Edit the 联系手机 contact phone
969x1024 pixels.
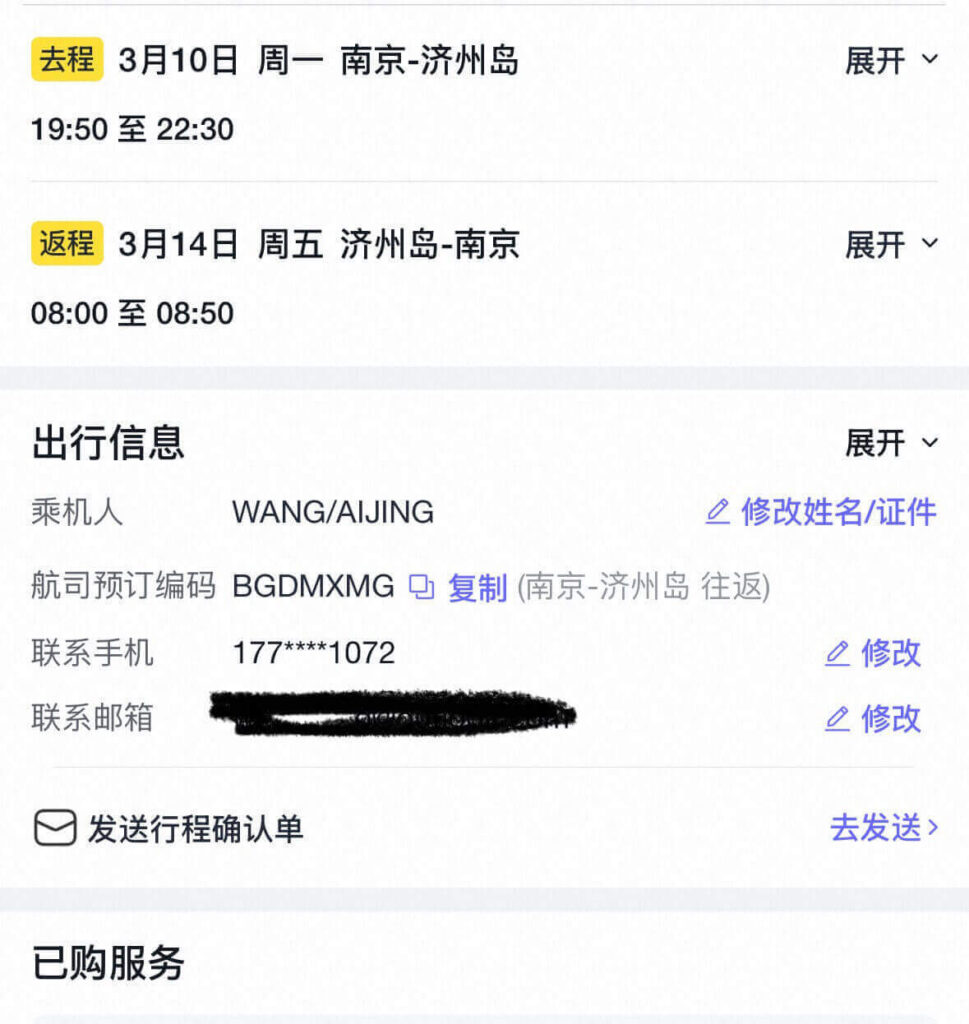pyautogui.click(x=873, y=653)
